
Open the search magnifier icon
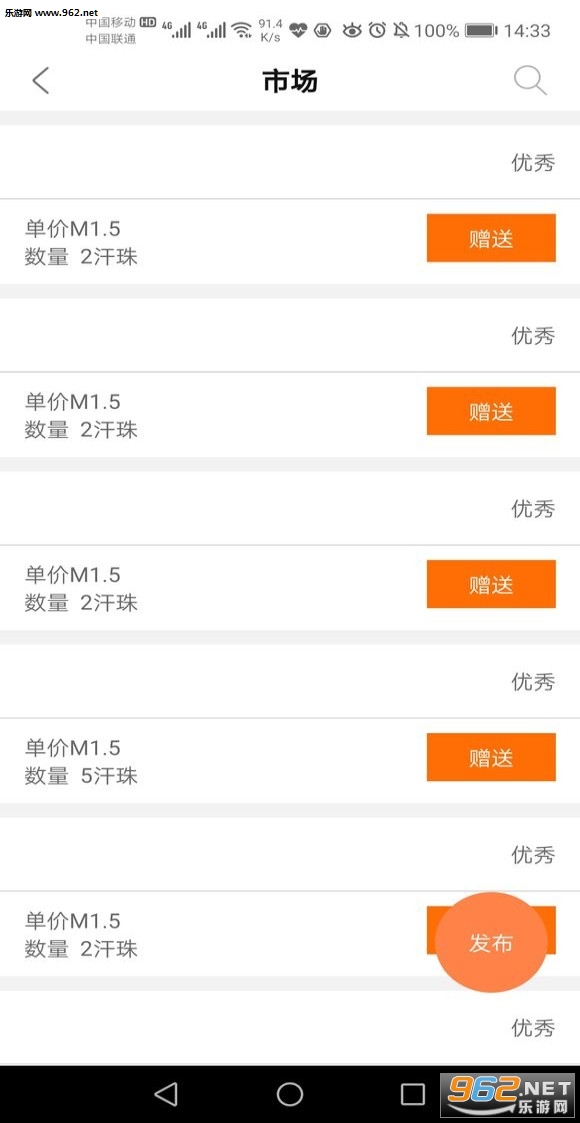click(530, 81)
